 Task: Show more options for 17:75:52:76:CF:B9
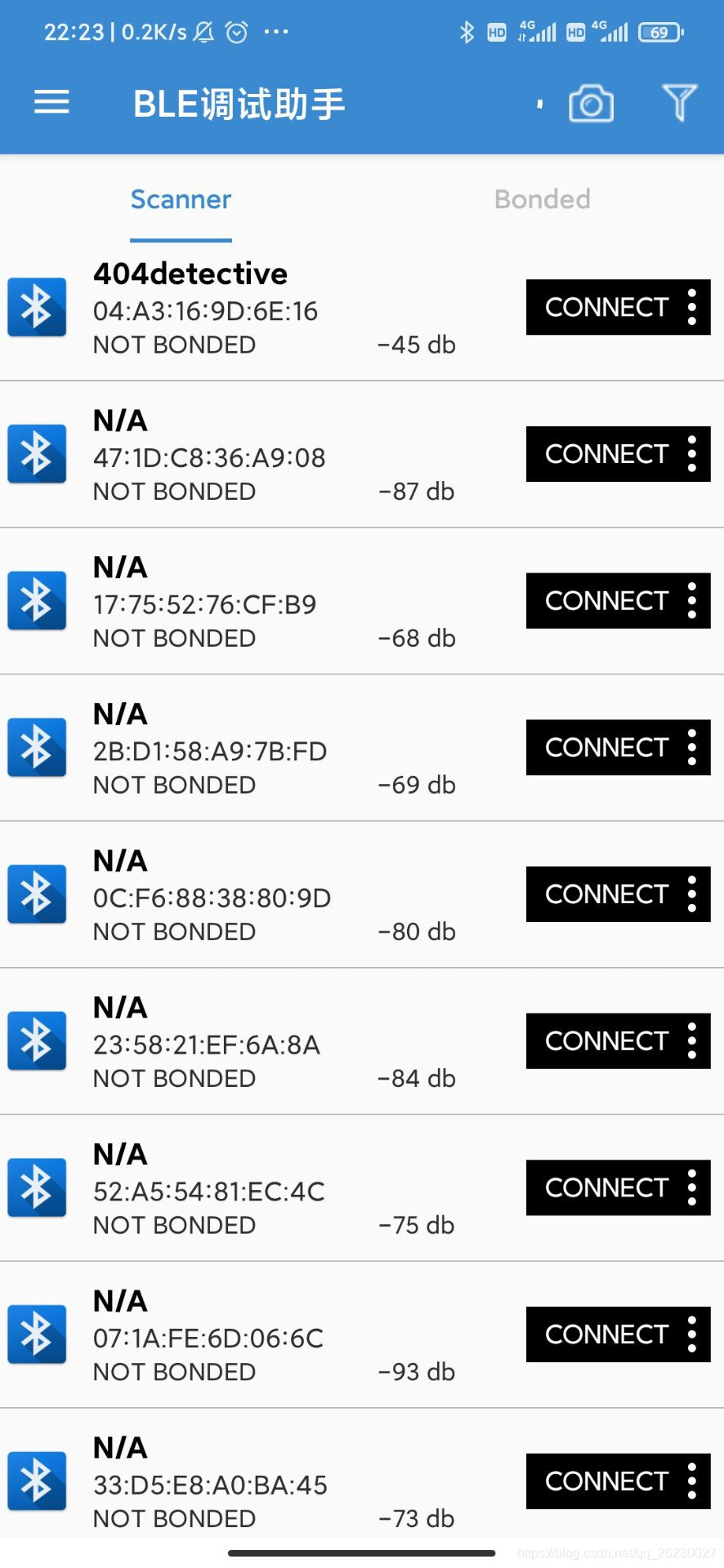692,601
